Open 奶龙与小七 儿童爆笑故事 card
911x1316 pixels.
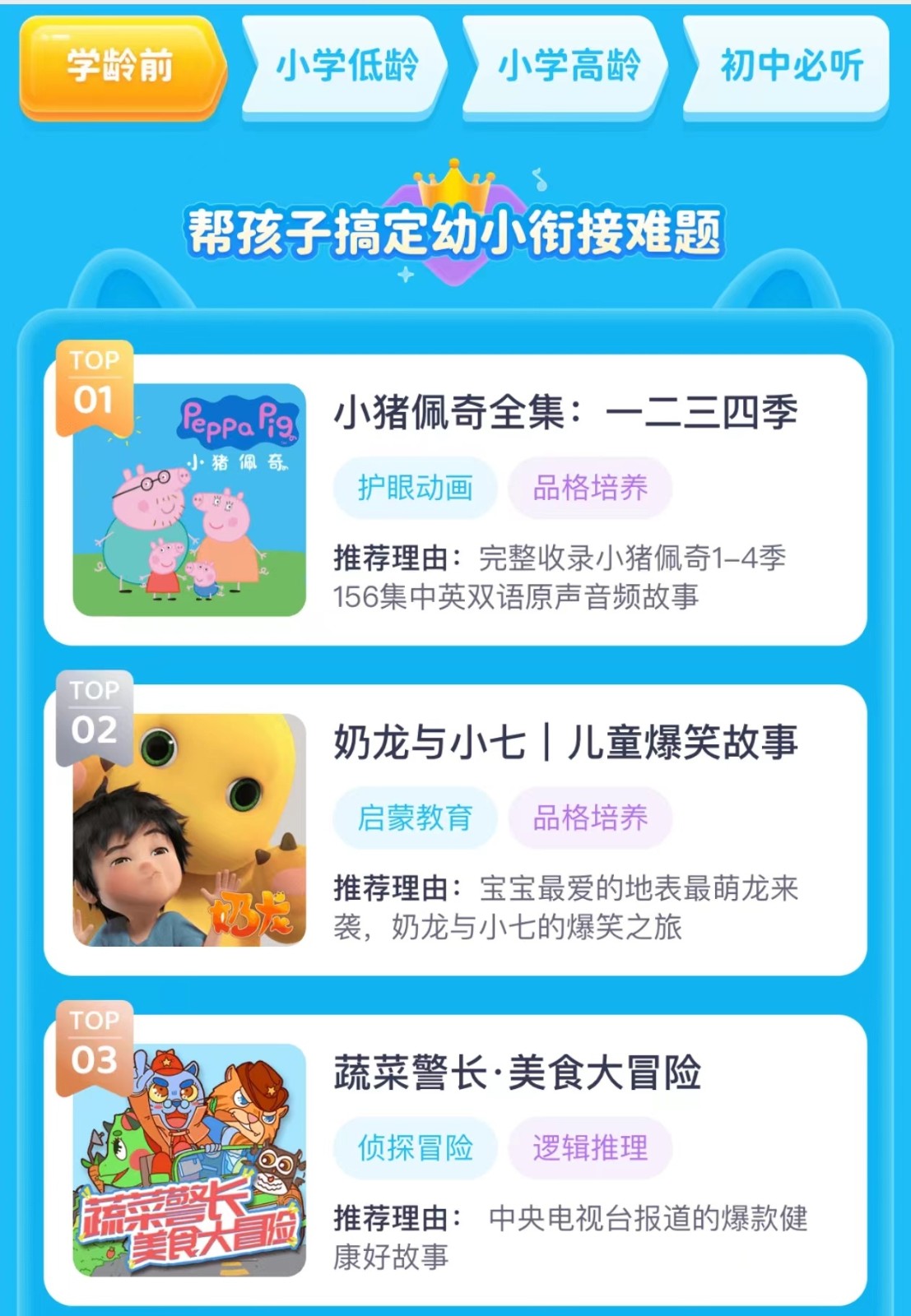[455, 829]
